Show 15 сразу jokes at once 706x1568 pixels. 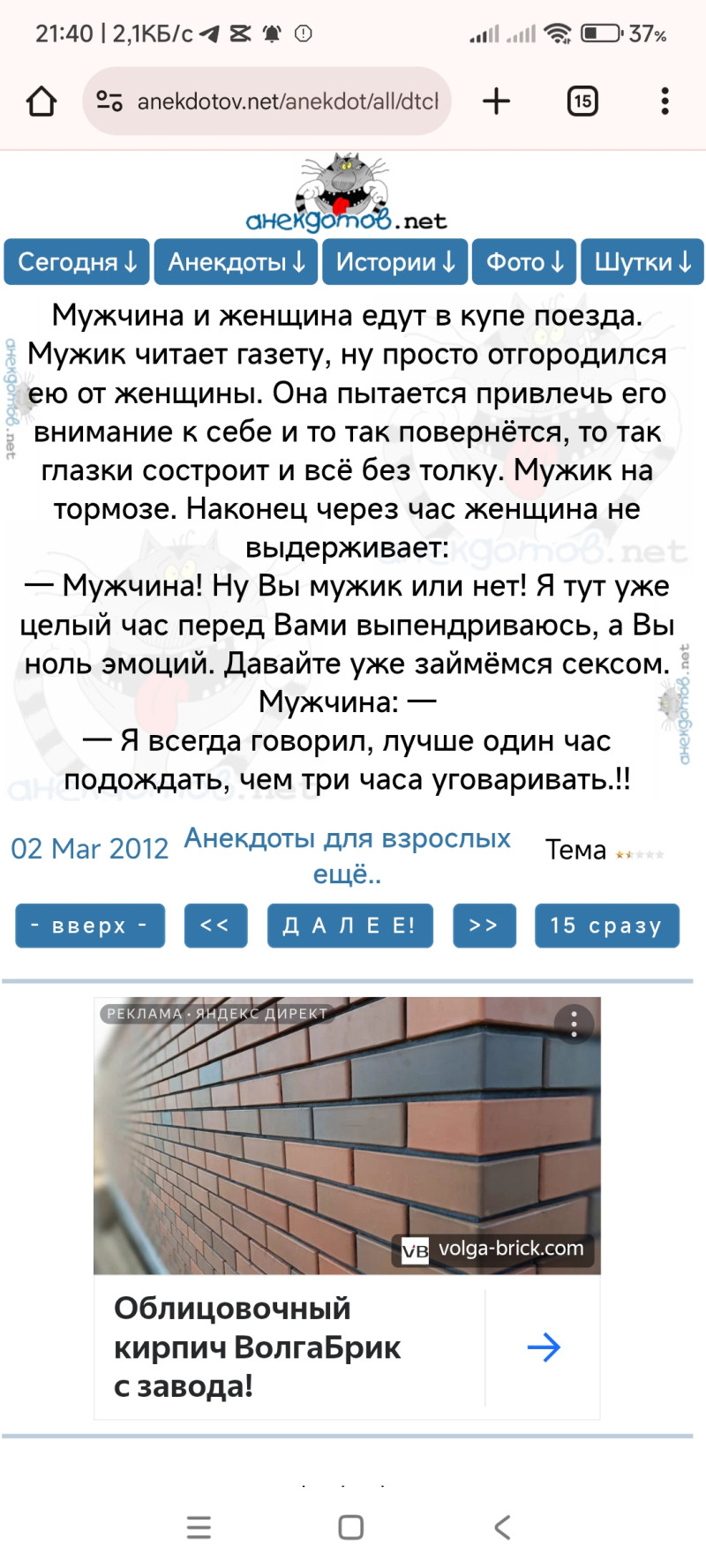pos(606,926)
